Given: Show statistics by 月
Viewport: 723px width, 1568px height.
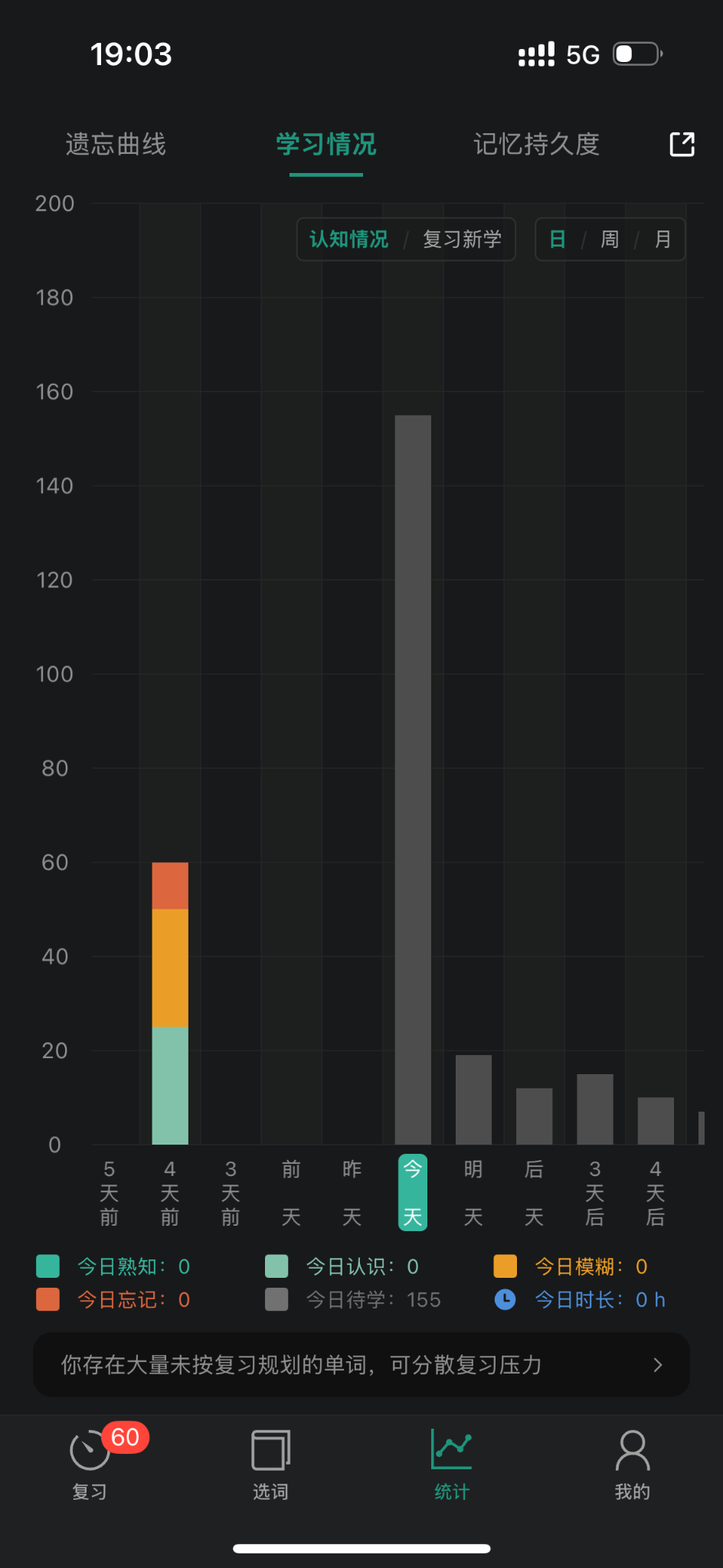Looking at the screenshot, I should point(662,240).
